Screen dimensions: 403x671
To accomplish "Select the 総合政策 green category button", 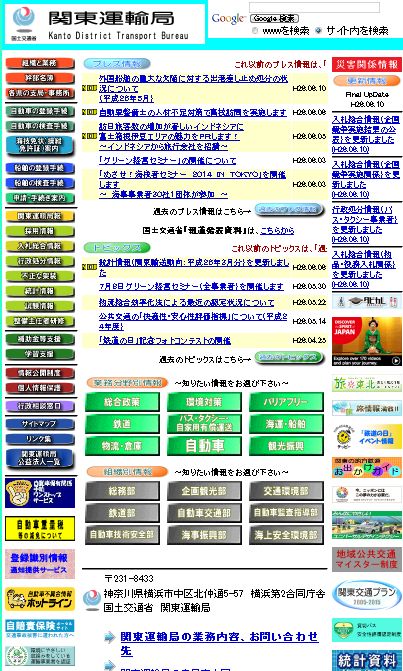I will click(122, 402).
